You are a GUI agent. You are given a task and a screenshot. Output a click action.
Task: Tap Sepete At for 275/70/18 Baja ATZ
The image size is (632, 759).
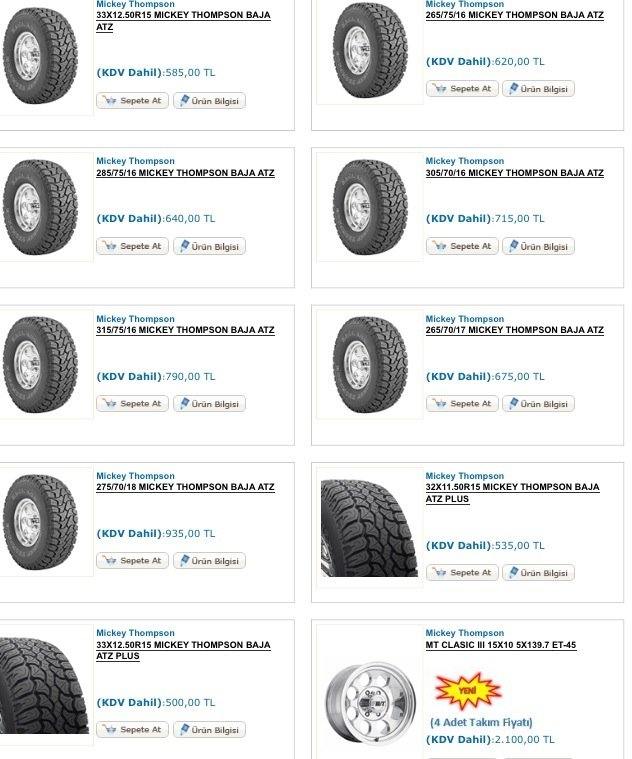[x=132, y=561]
